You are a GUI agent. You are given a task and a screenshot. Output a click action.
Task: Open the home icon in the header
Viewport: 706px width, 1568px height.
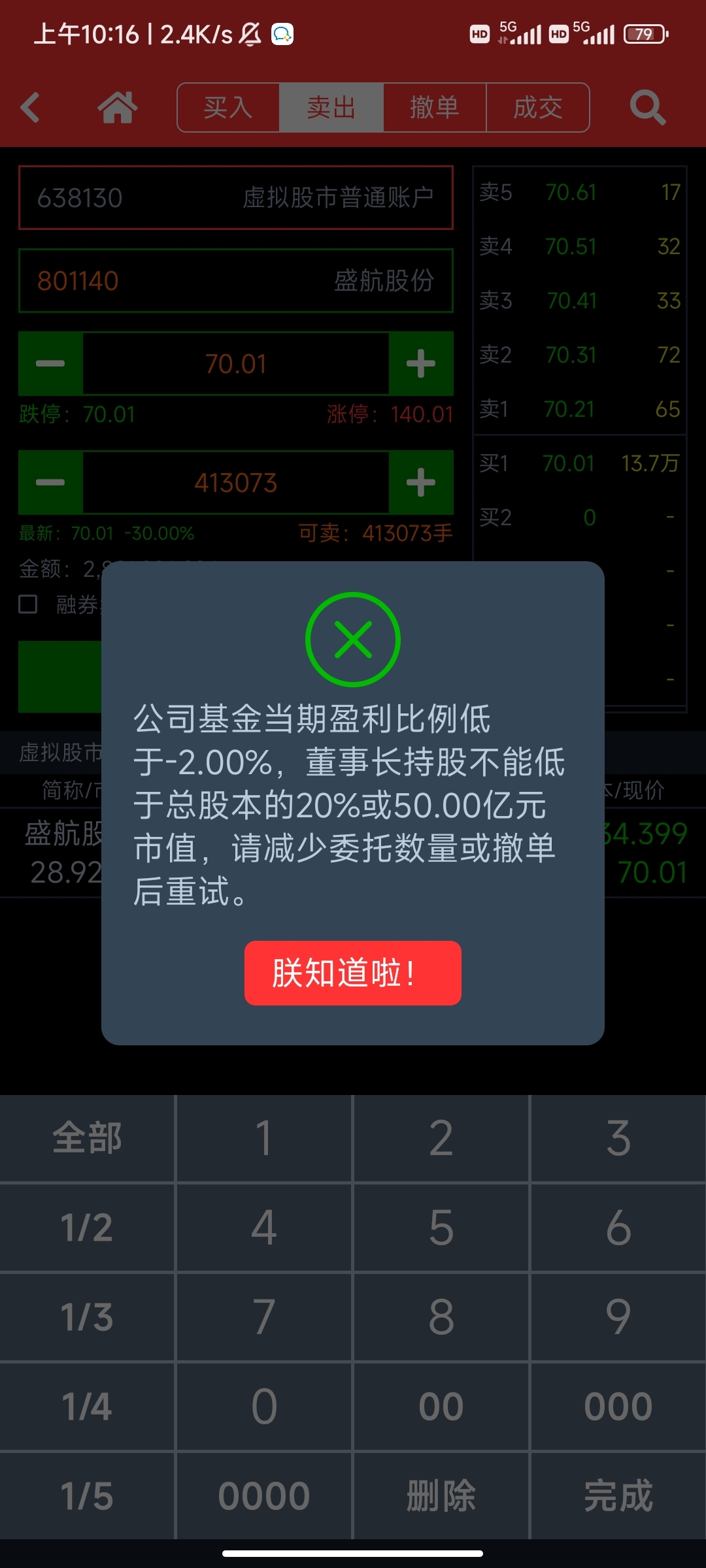pos(118,107)
